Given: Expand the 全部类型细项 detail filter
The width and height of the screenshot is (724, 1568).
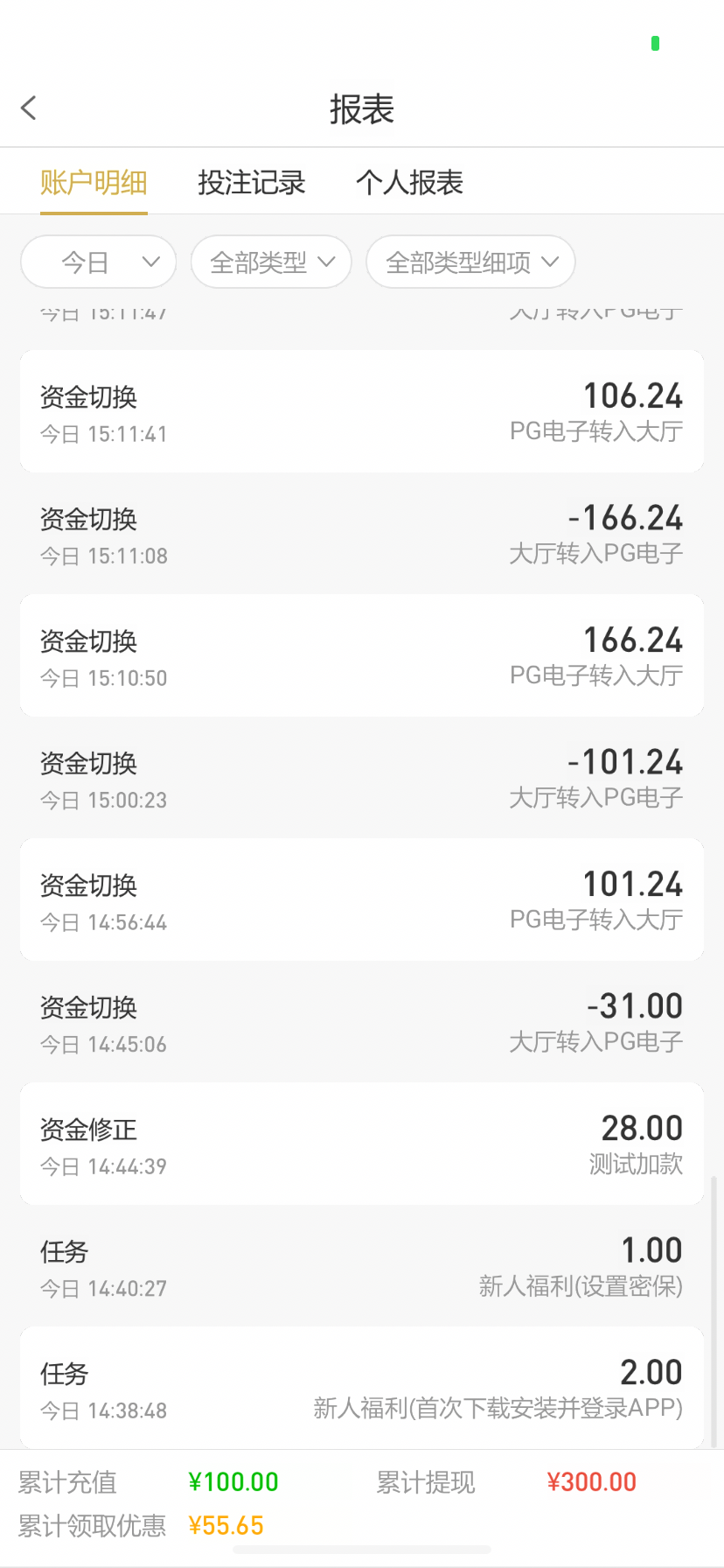Looking at the screenshot, I should (470, 262).
